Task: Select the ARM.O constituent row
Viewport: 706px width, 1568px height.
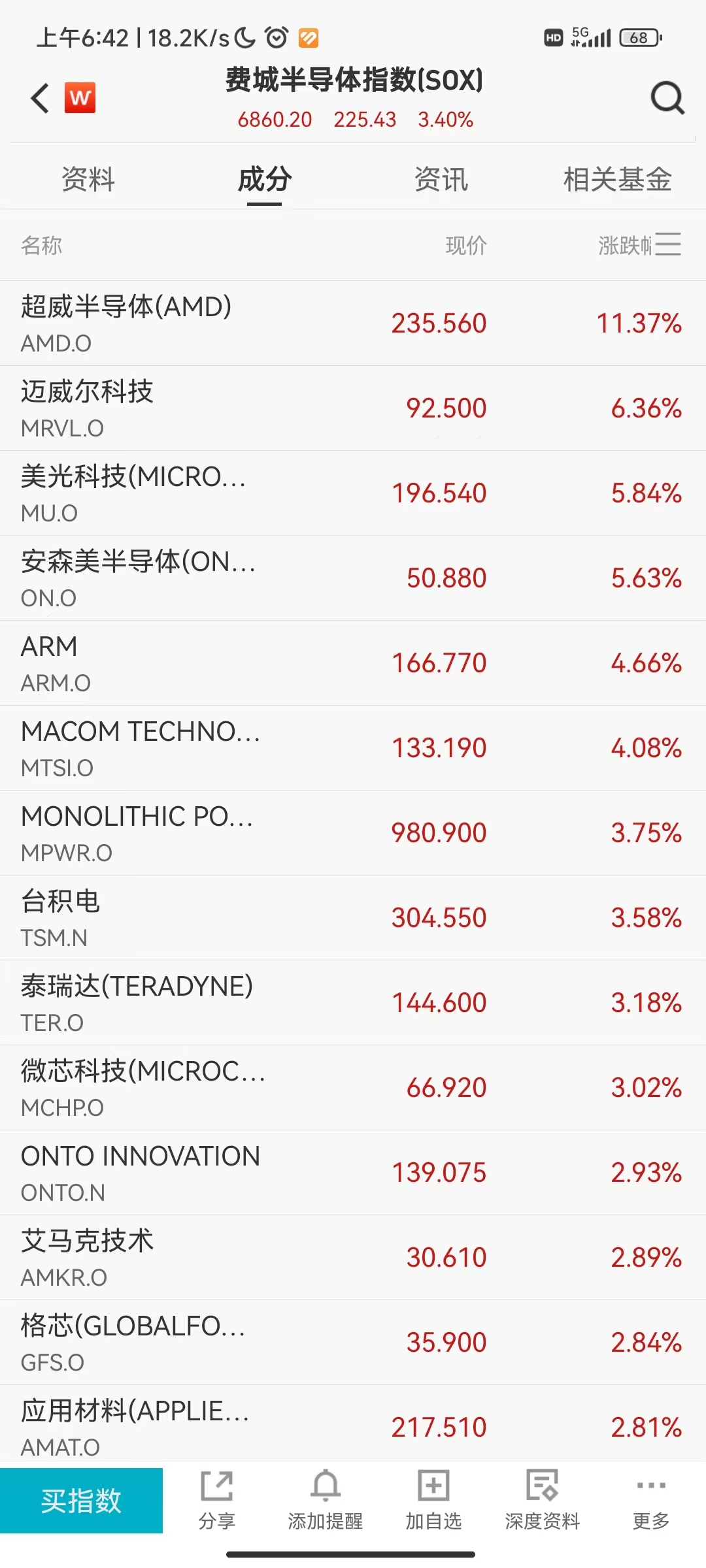Action: (353, 663)
